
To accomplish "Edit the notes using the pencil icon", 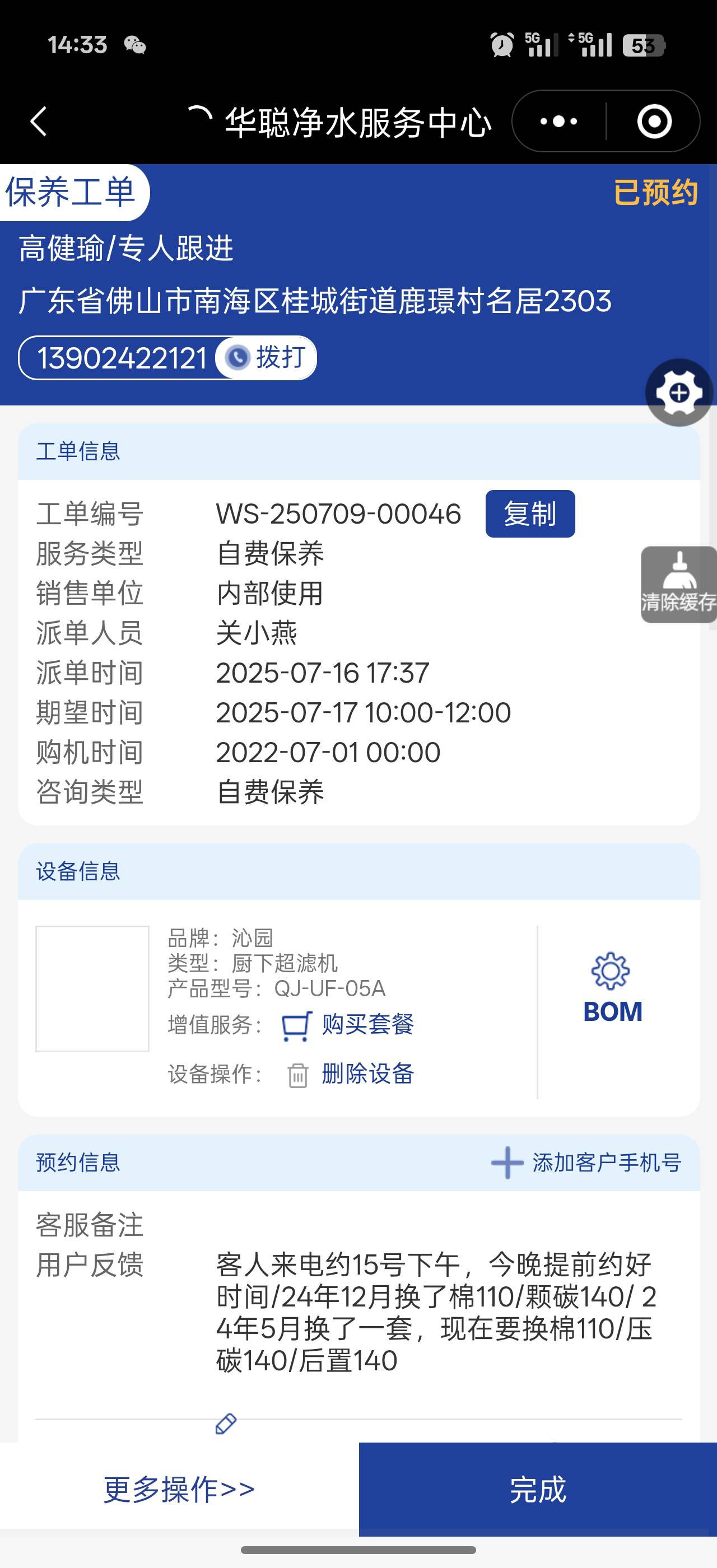I will [226, 1424].
